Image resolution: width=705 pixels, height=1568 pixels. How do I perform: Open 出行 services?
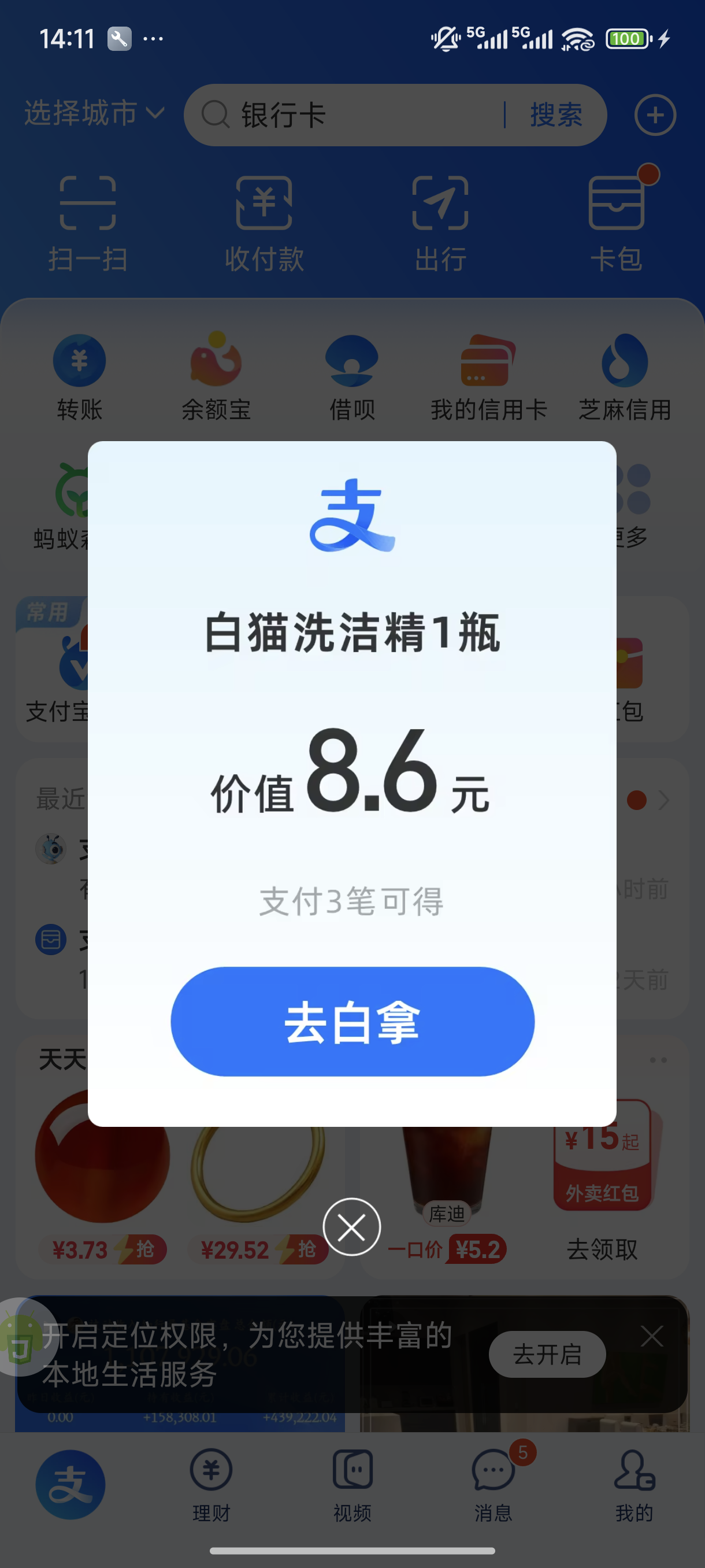pyautogui.click(x=440, y=222)
